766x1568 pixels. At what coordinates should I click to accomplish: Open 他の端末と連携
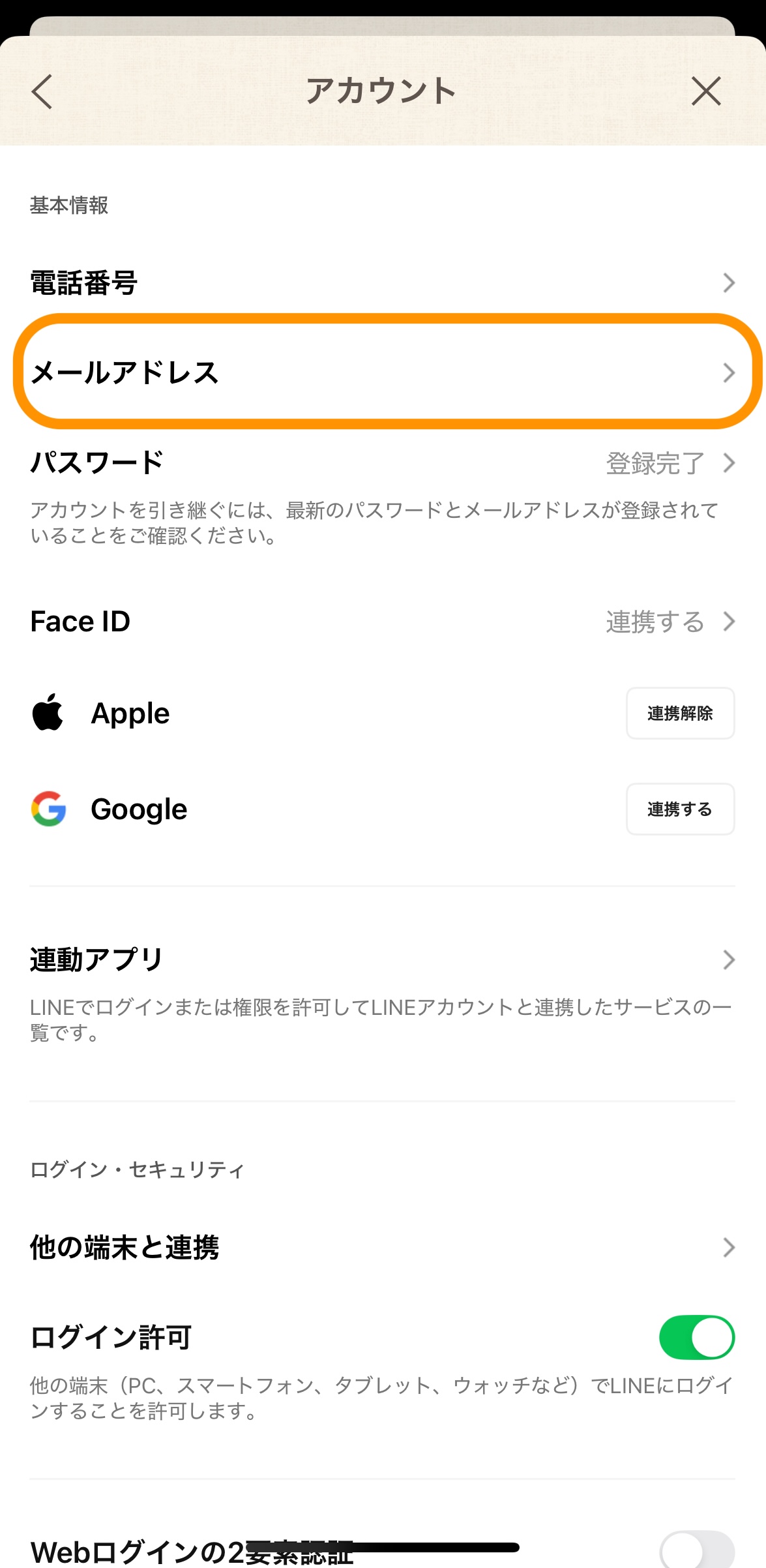(x=383, y=1248)
